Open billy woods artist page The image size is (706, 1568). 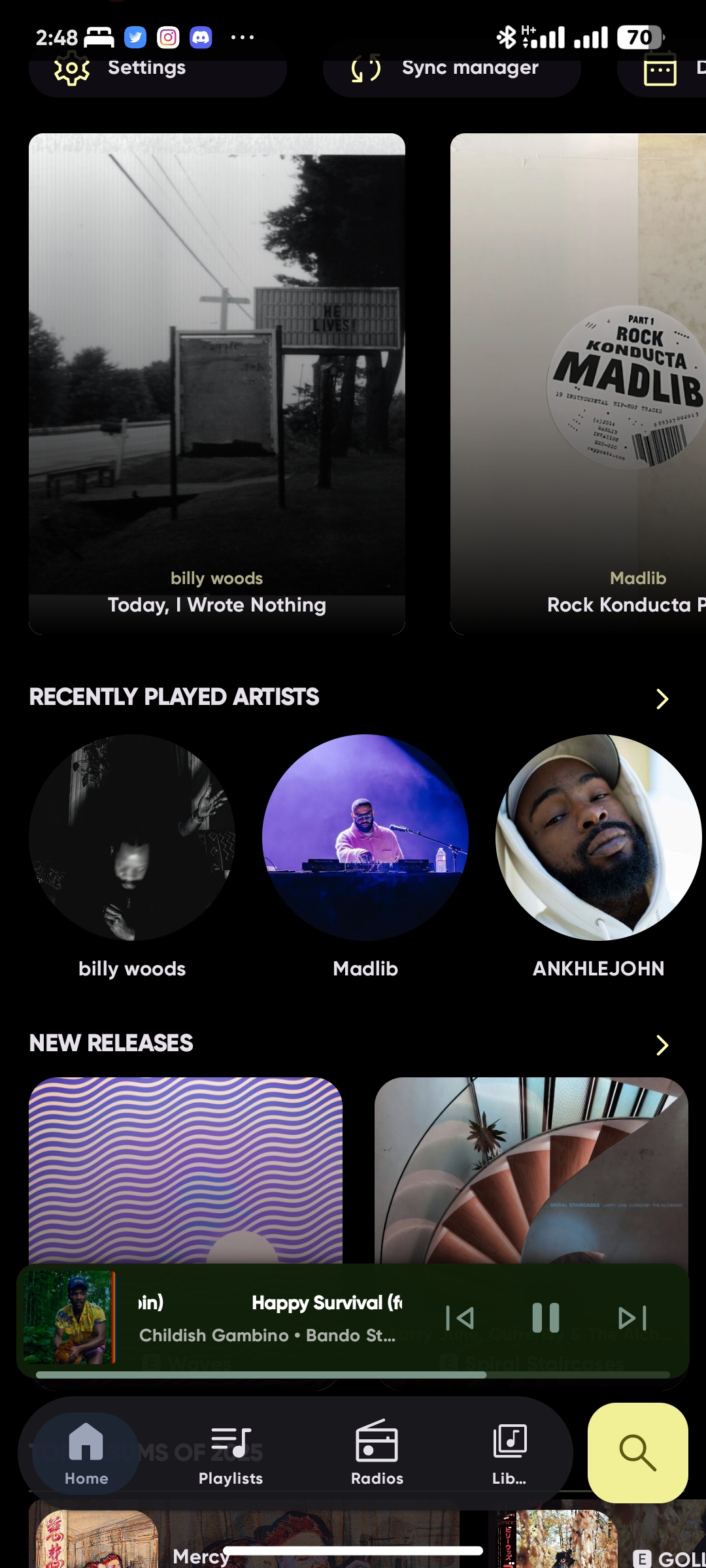132,838
